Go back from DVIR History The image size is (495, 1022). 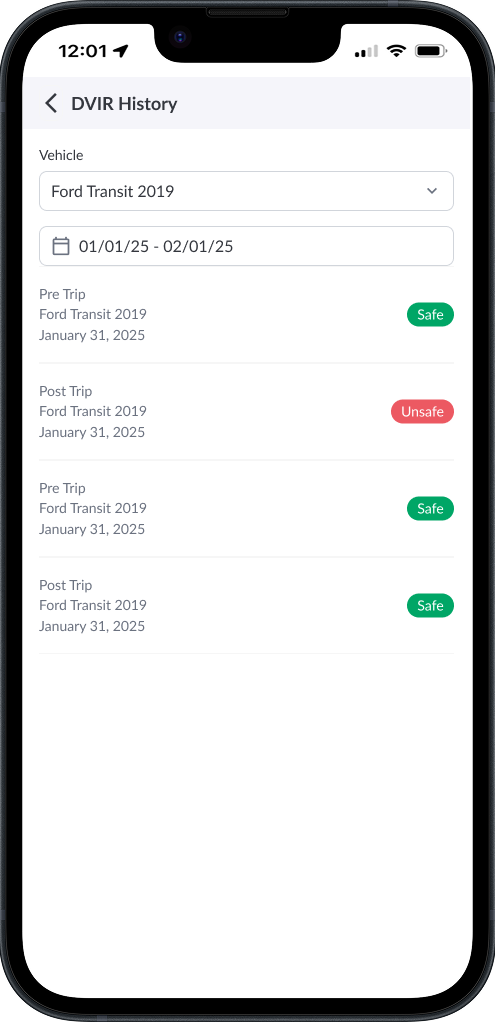[x=51, y=104]
